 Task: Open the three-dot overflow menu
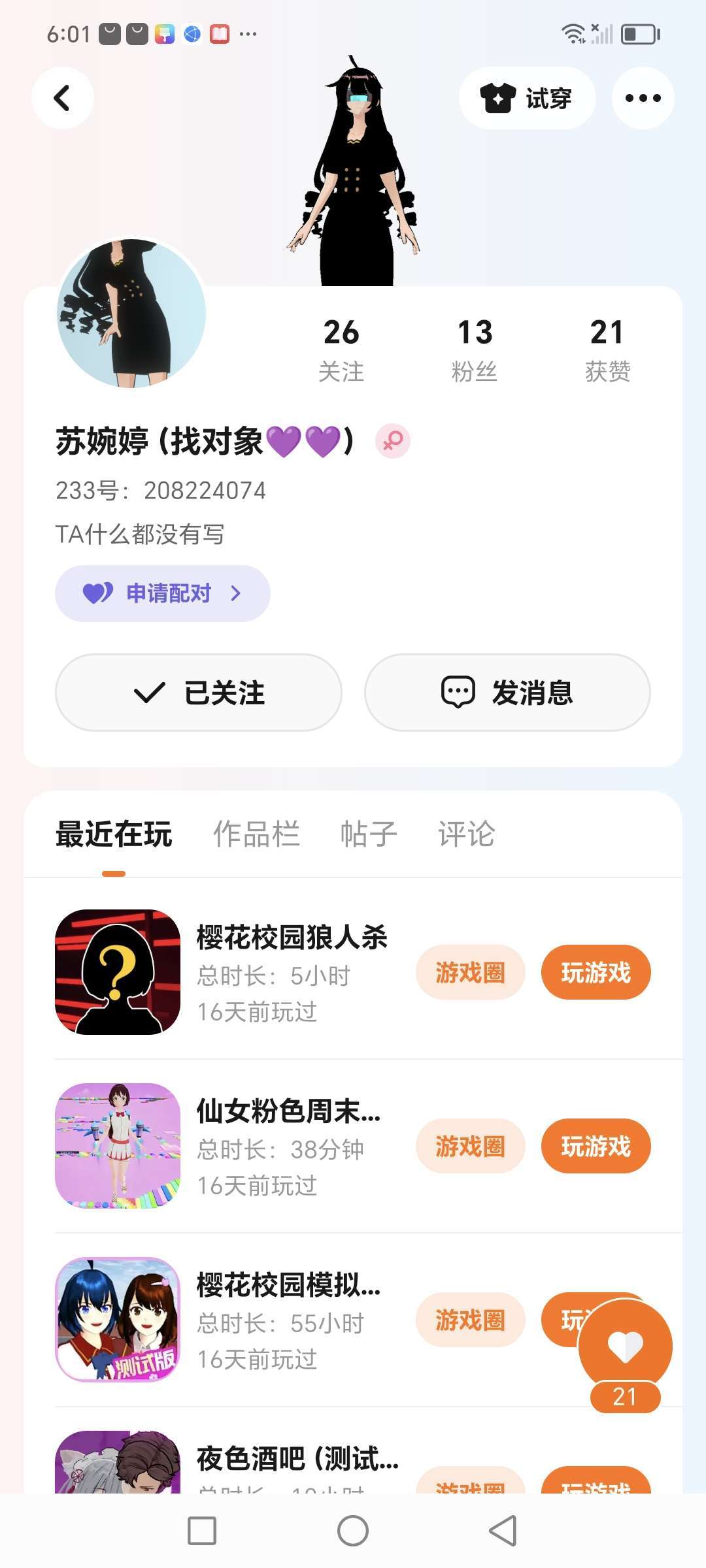(x=643, y=98)
